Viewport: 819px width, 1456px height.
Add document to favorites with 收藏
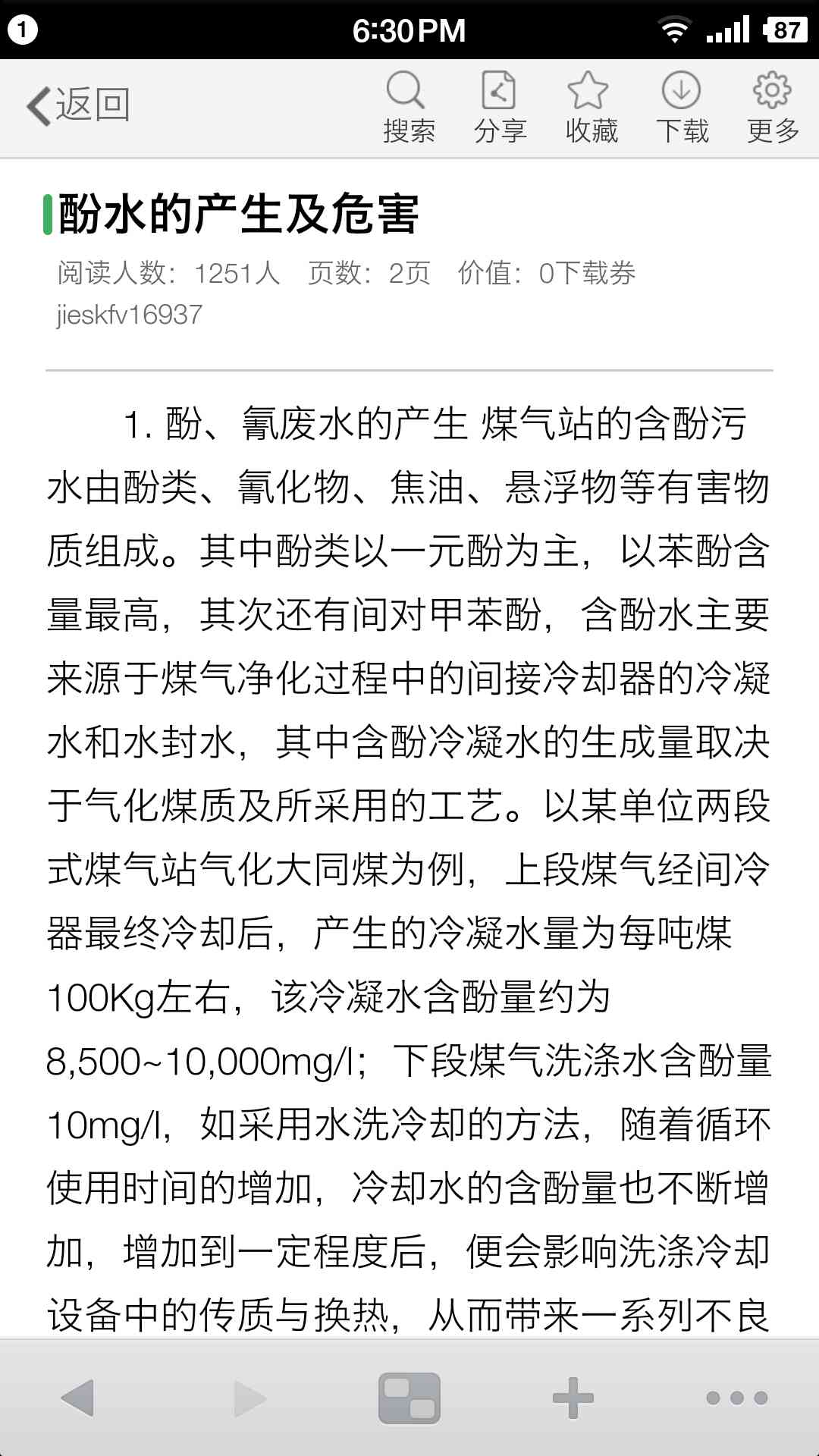591,108
